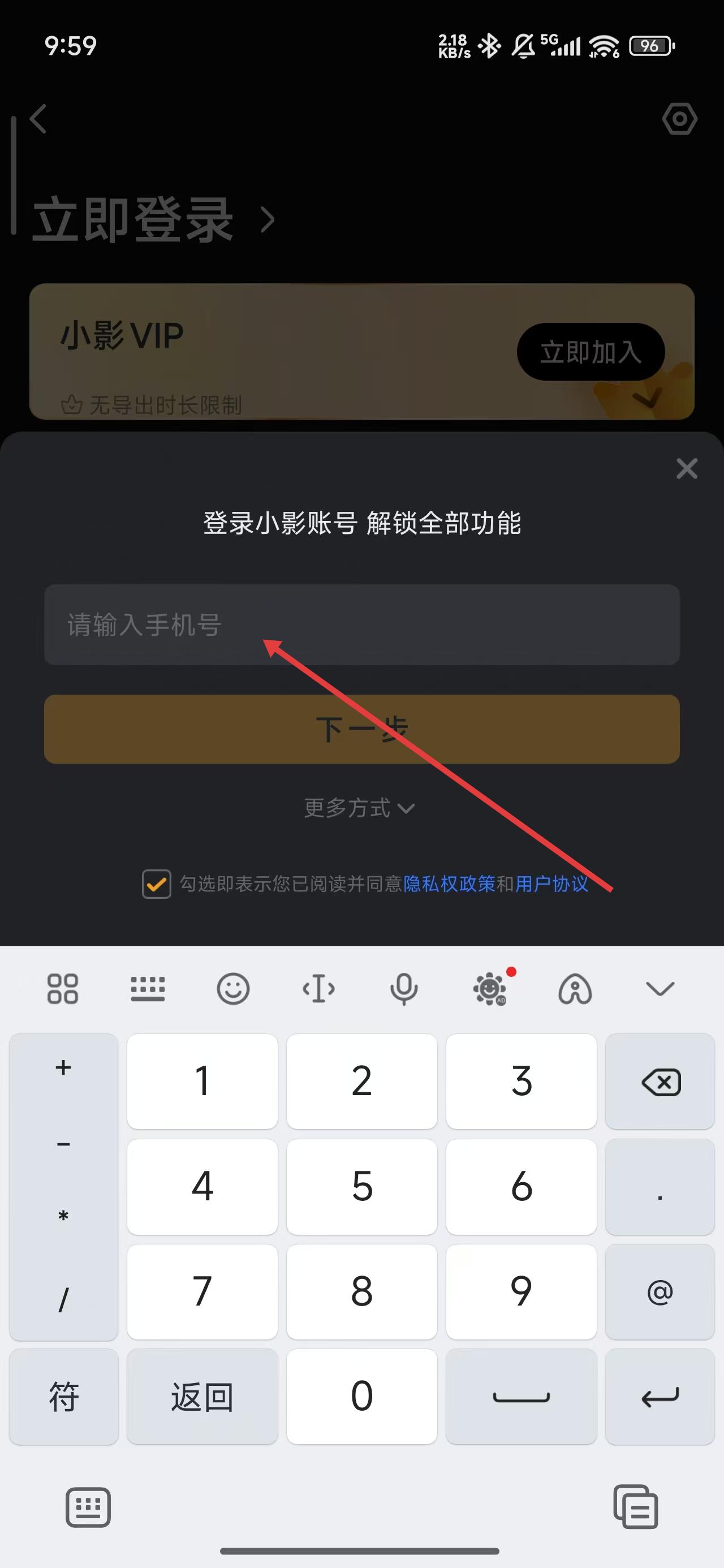This screenshot has height=1568, width=724.
Task: Collapse the keyboard with down chevron
Action: coord(660,989)
